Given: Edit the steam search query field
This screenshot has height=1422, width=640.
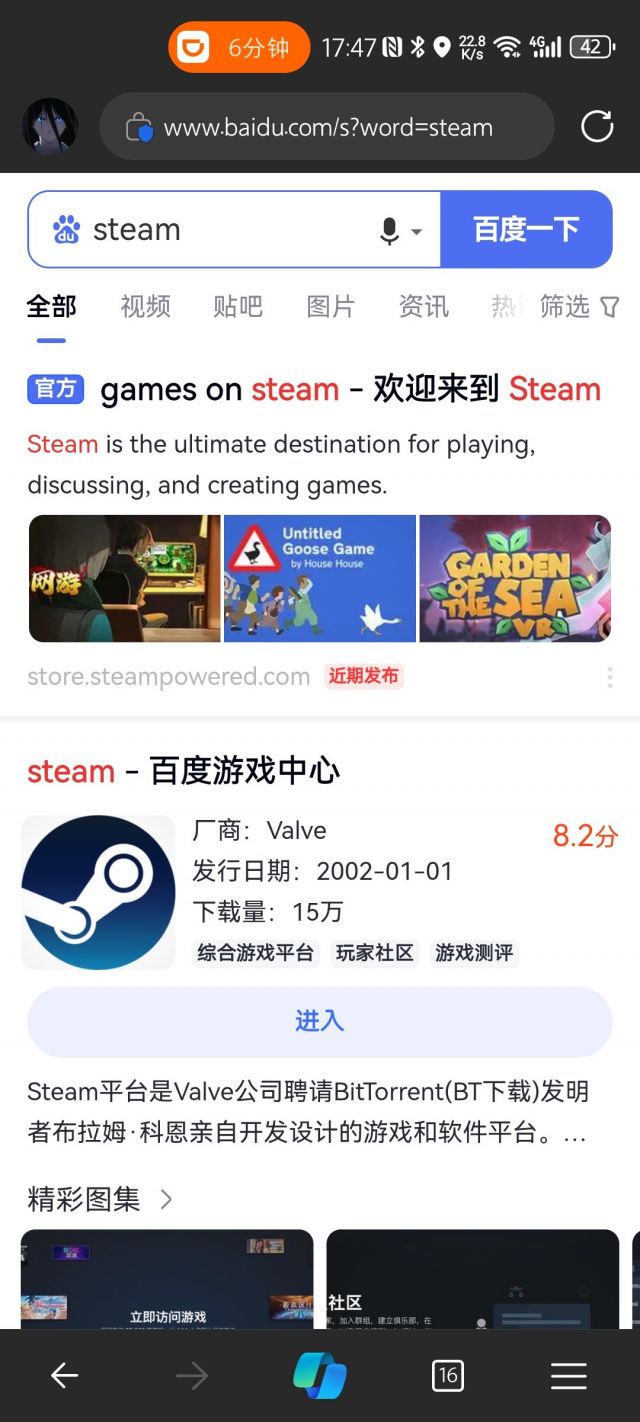Looking at the screenshot, I should pos(220,230).
